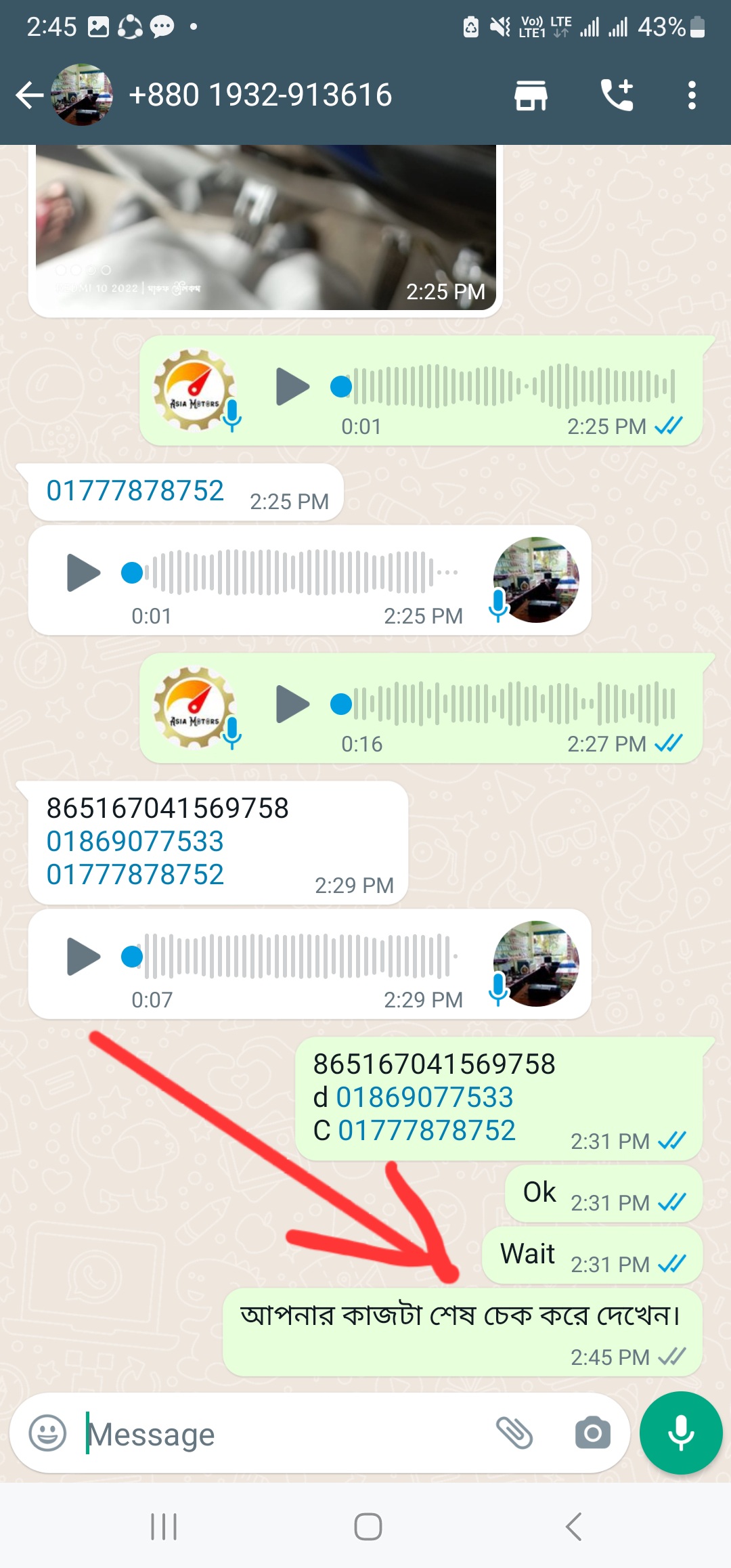Start a voice call with this contact

click(x=617, y=95)
